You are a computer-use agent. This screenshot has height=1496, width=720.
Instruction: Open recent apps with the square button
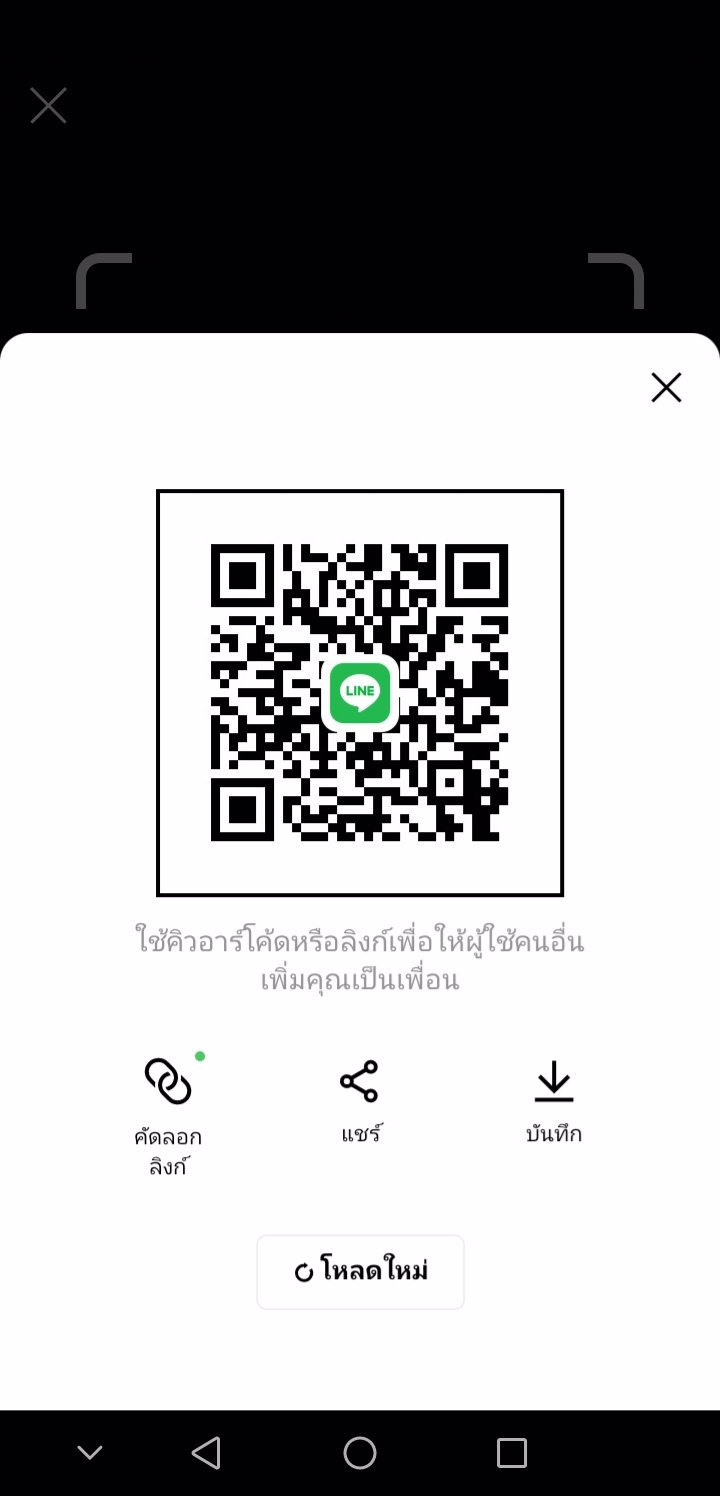coord(512,1451)
